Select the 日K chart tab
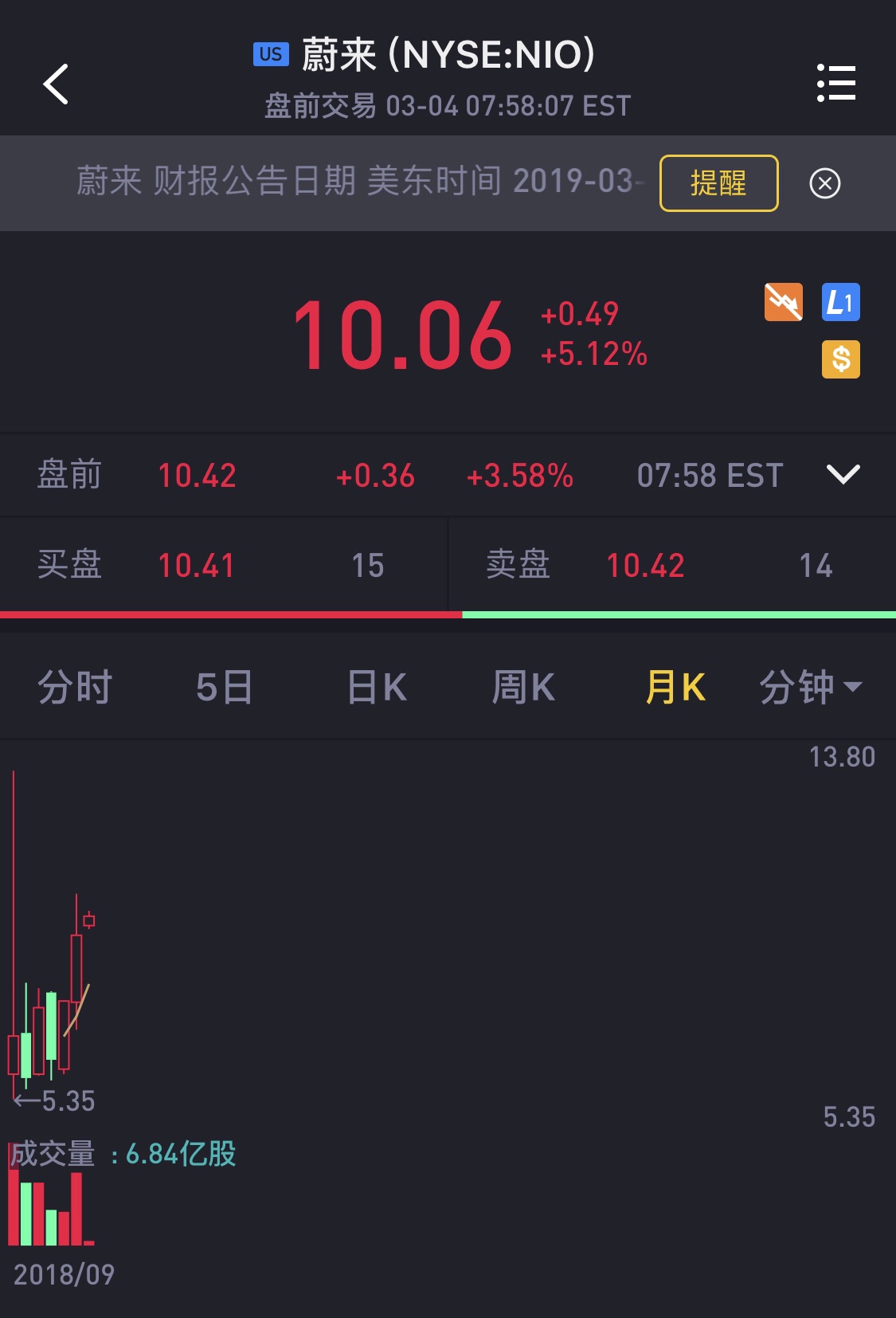This screenshot has height=1318, width=896. 377,687
